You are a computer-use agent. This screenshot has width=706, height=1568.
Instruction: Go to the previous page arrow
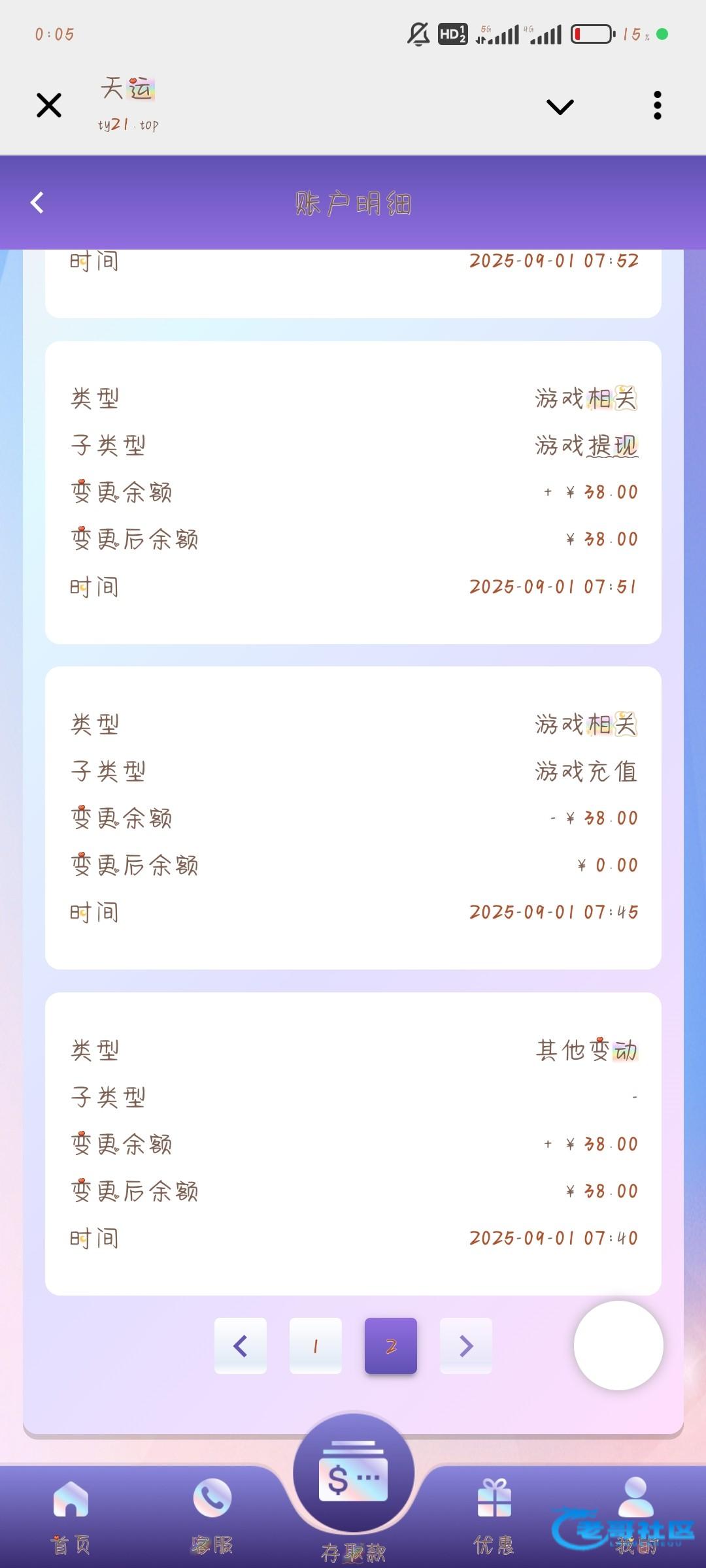(241, 1346)
